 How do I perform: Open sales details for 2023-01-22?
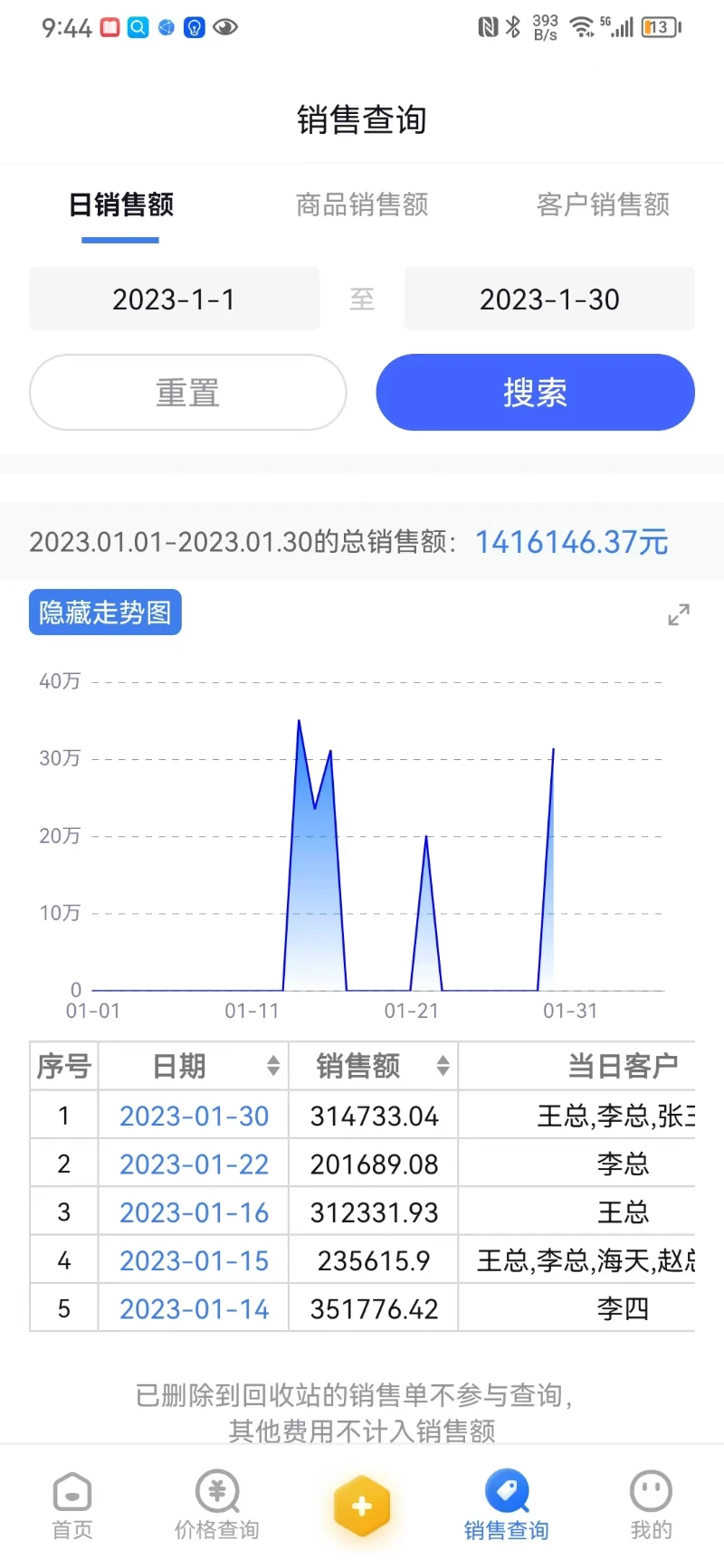[x=195, y=1164]
